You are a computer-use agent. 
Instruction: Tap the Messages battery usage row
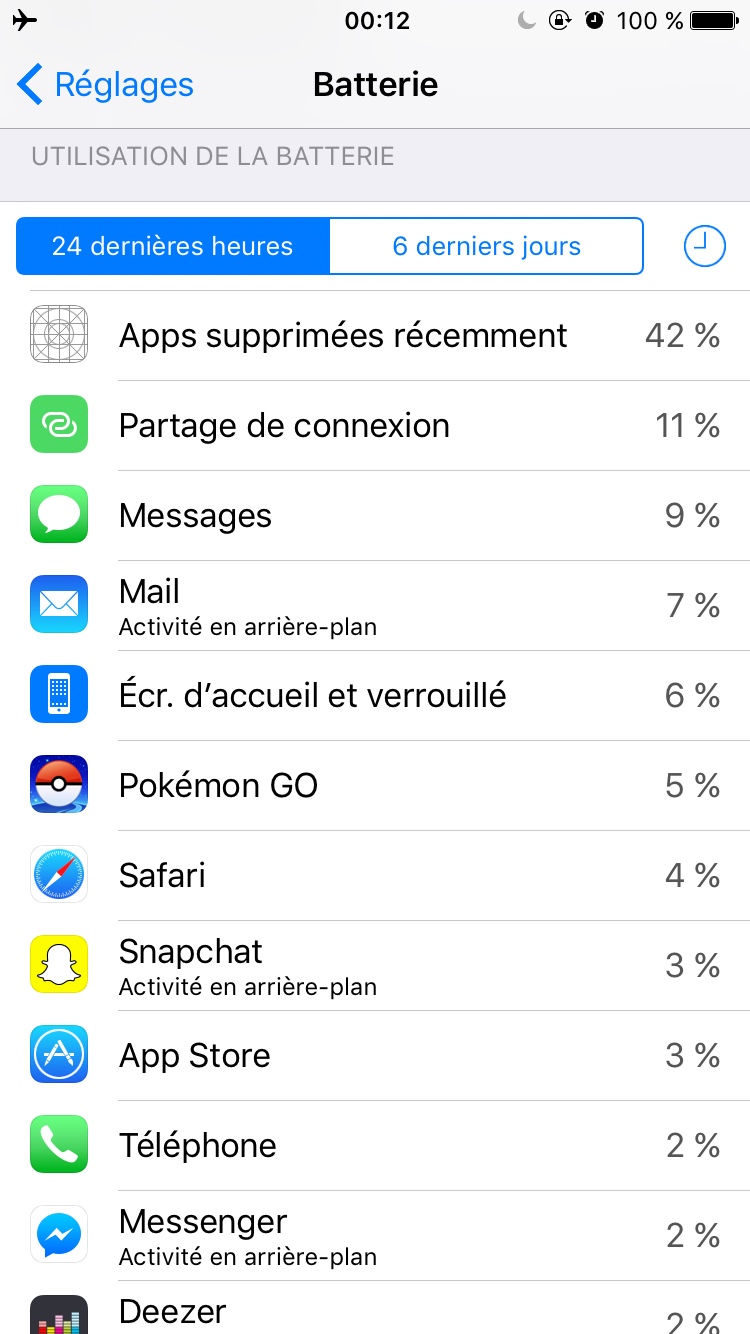coord(375,515)
